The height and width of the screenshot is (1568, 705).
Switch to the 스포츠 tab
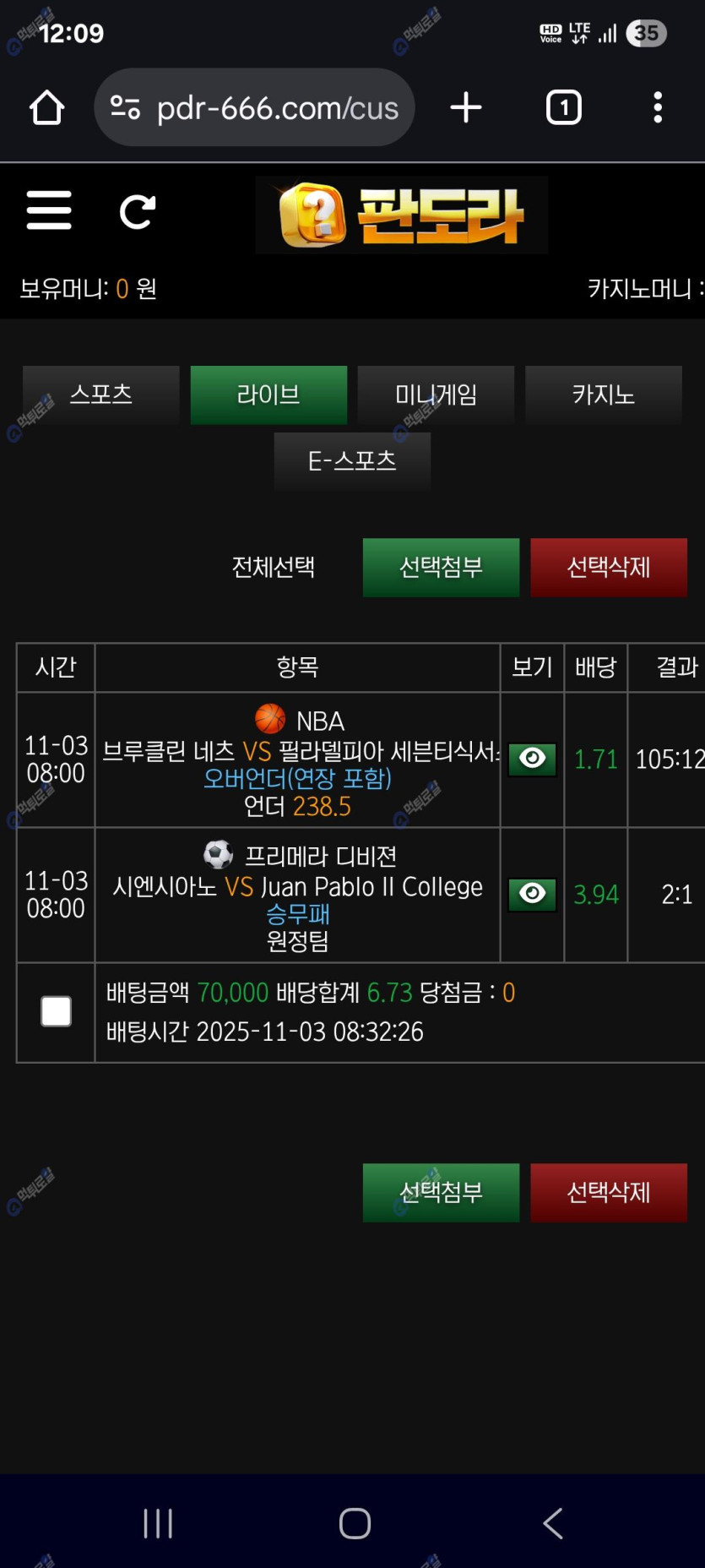pyautogui.click(x=101, y=395)
